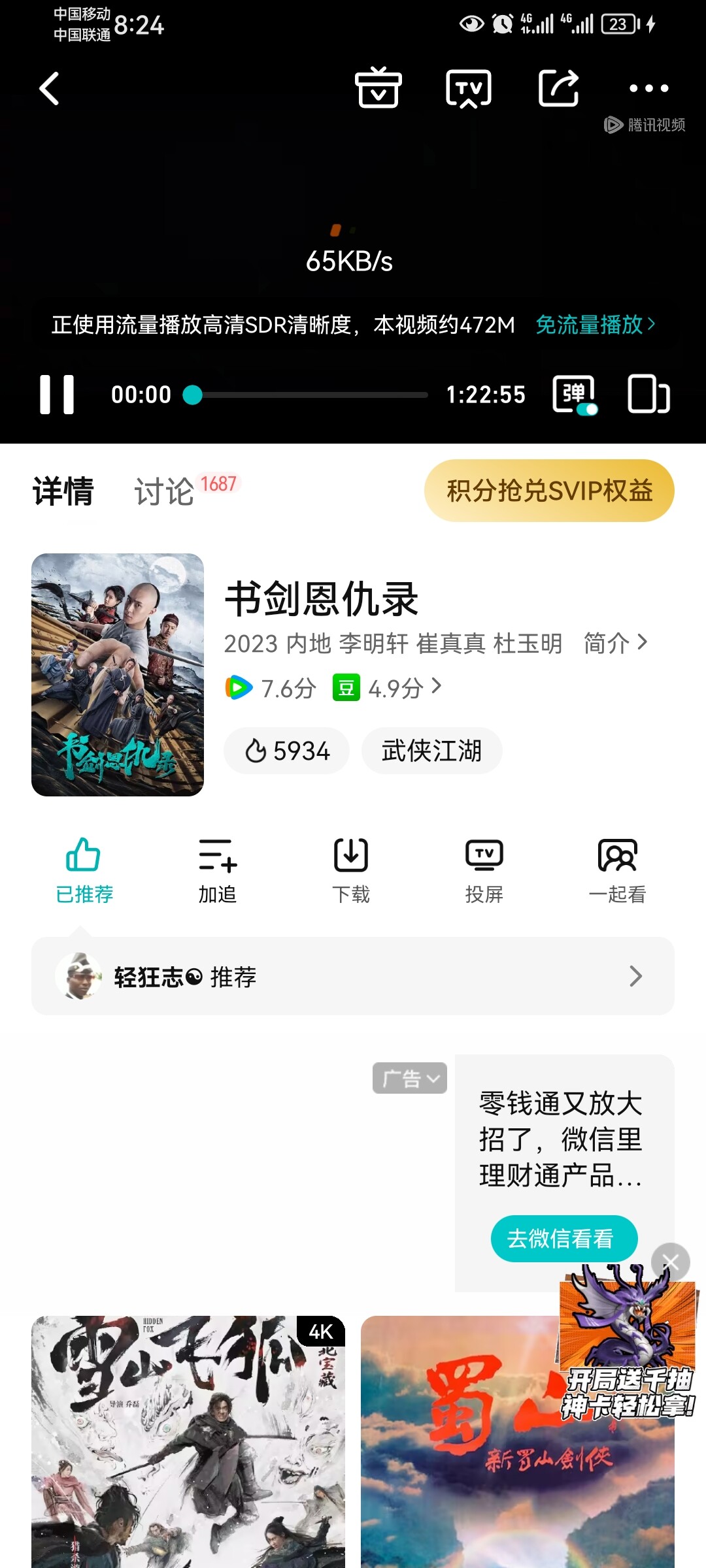This screenshot has width=706, height=1568.
Task: Download the movie with 下载
Action: coord(351,870)
